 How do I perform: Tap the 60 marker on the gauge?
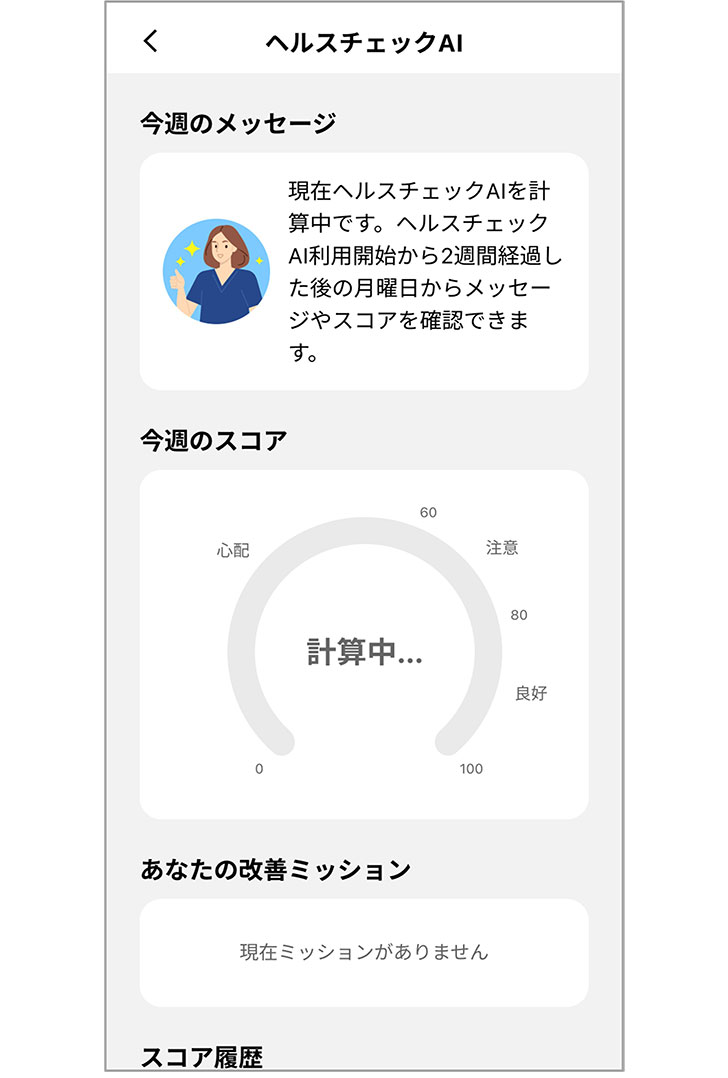tap(429, 512)
